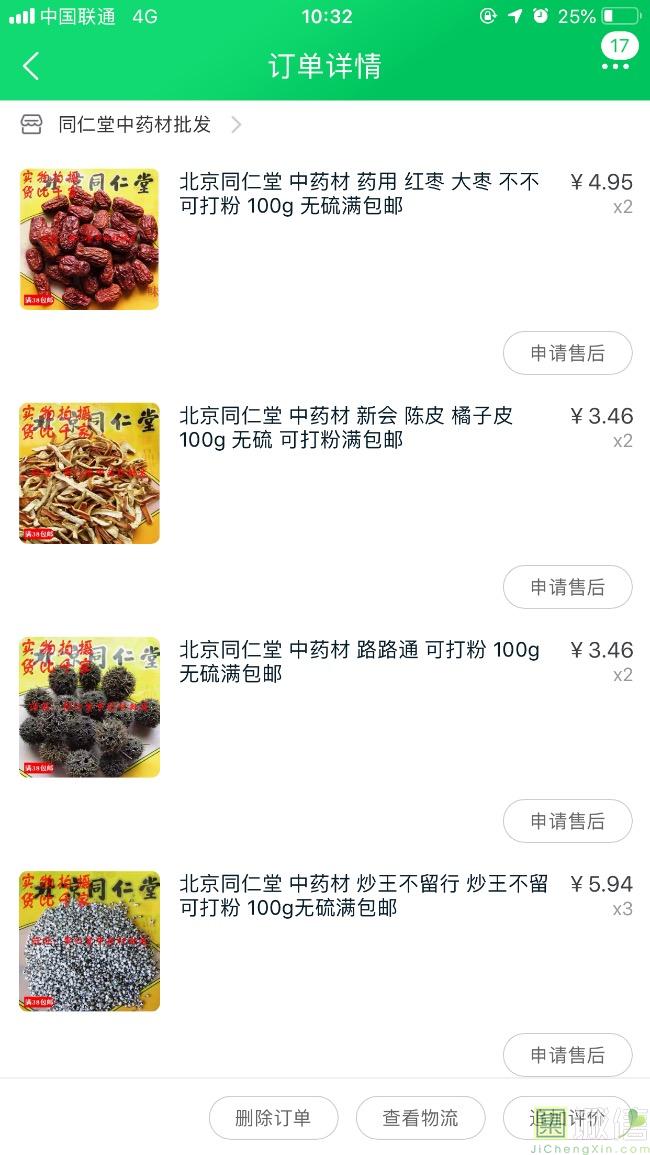
Task: Check shipping via 查看物流
Action: click(x=420, y=1118)
